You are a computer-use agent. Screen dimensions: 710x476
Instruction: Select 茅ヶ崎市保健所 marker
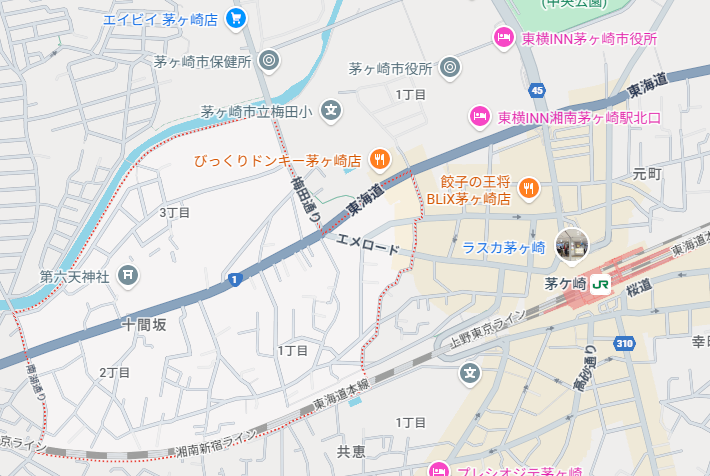(268, 61)
